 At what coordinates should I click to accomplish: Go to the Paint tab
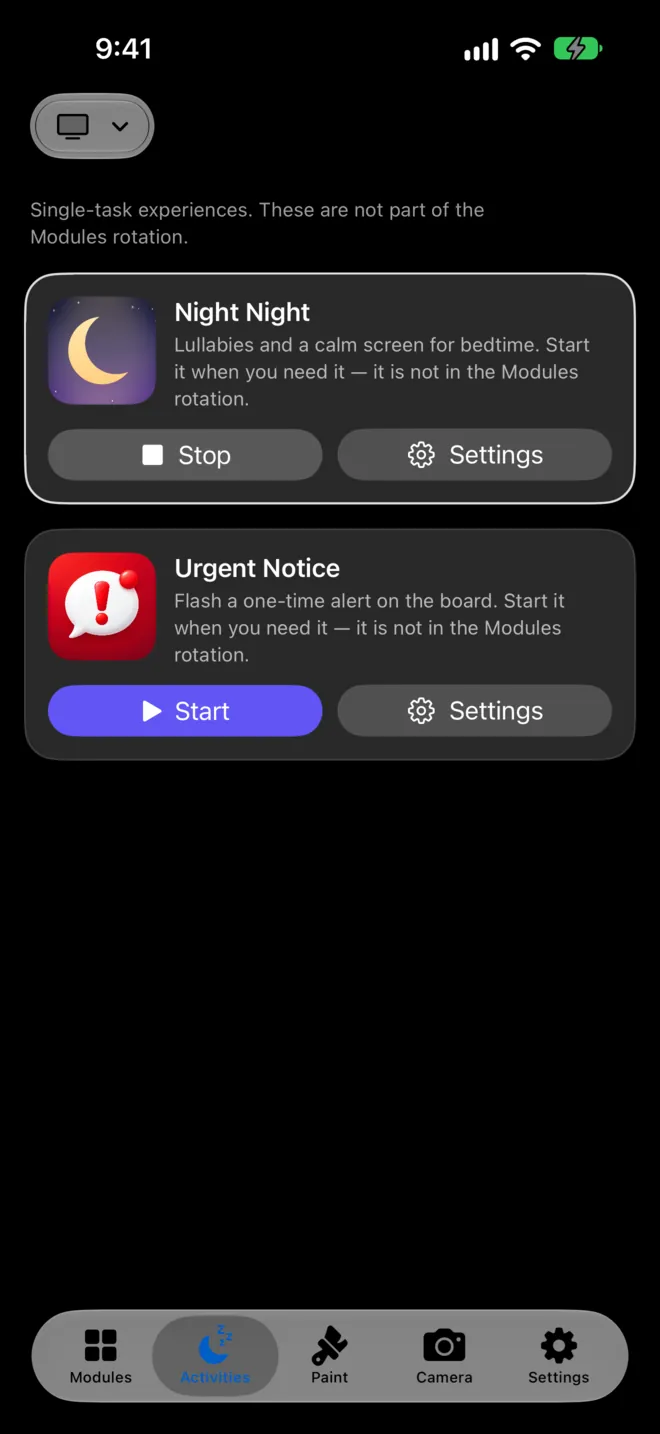coord(329,1356)
